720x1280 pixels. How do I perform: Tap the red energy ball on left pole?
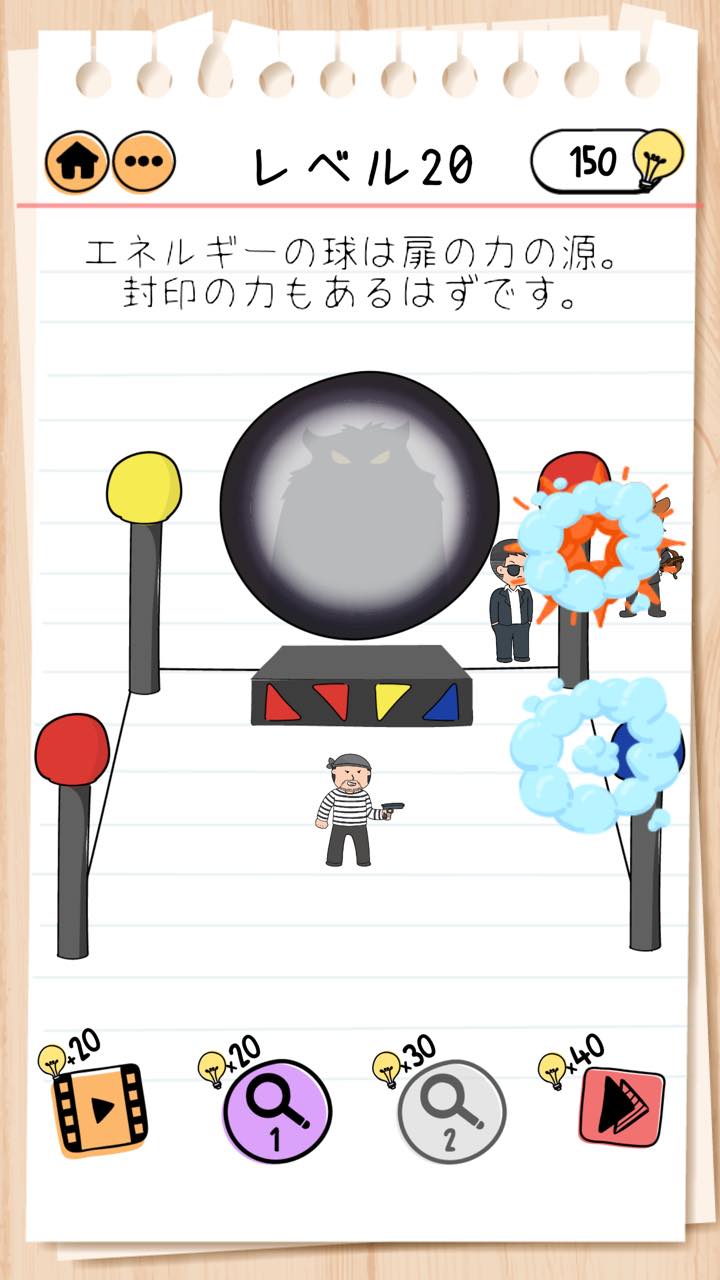[72, 749]
